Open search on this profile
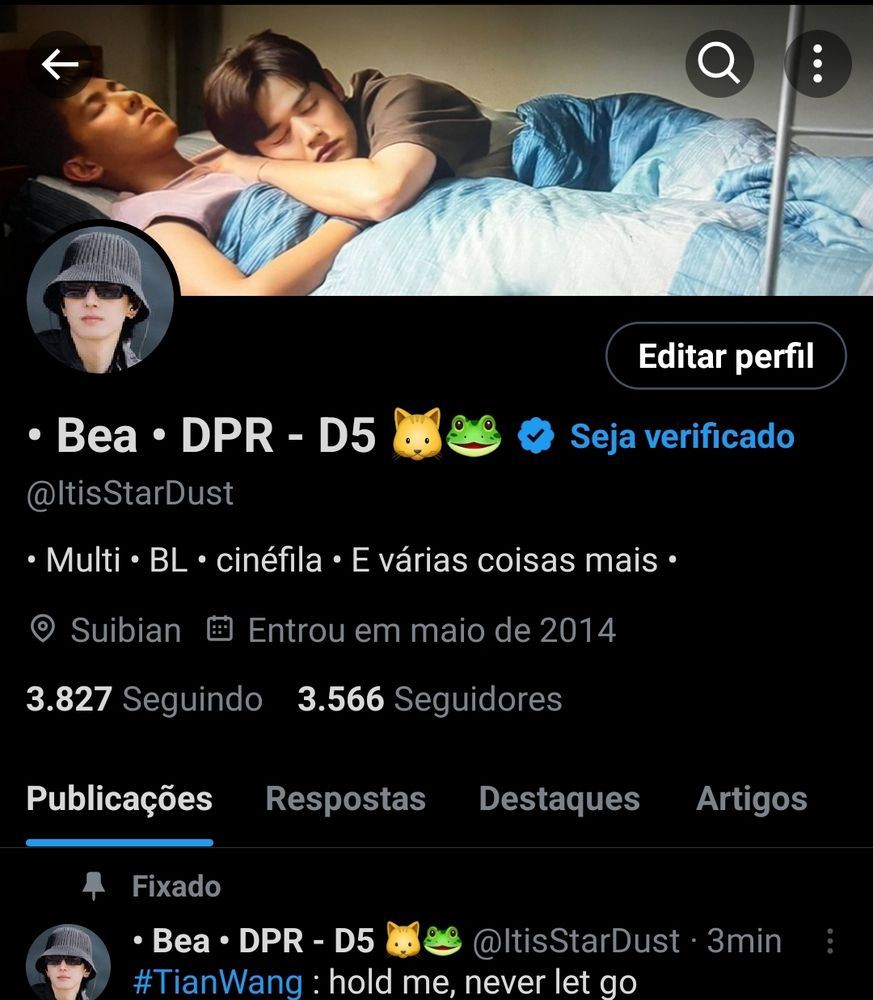 pos(718,65)
